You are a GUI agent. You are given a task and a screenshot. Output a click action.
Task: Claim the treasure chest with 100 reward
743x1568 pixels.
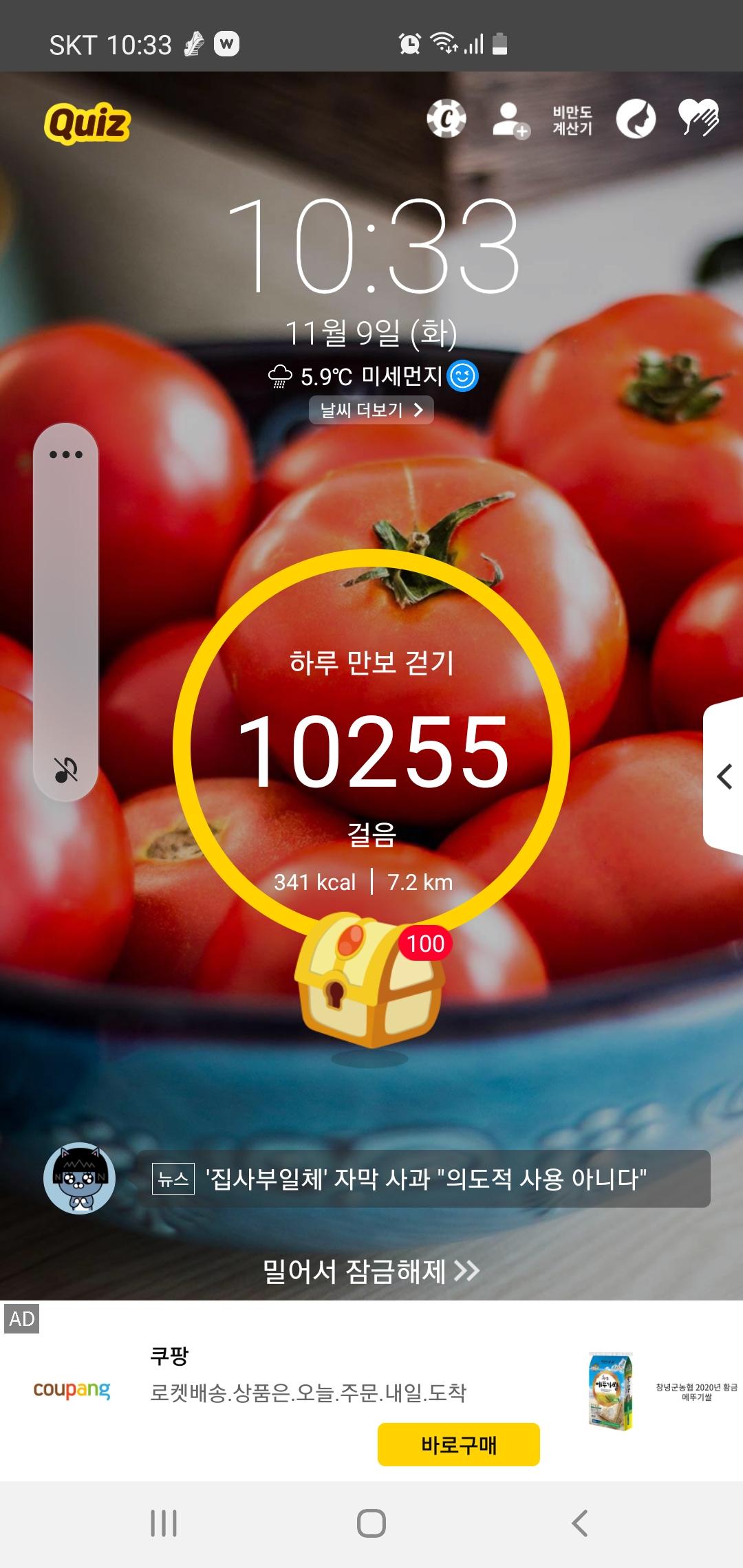[369, 980]
